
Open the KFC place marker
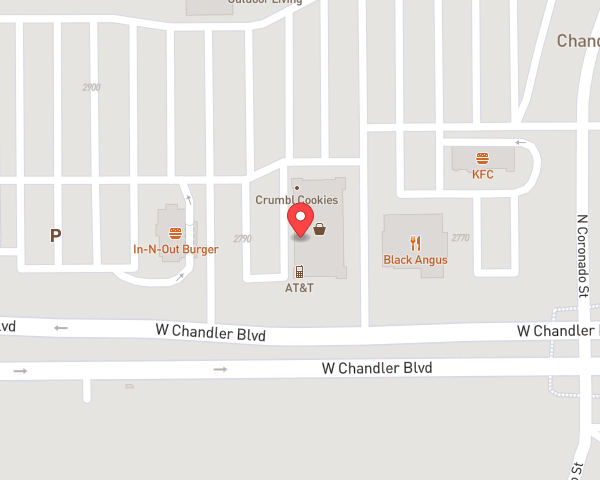[482, 158]
